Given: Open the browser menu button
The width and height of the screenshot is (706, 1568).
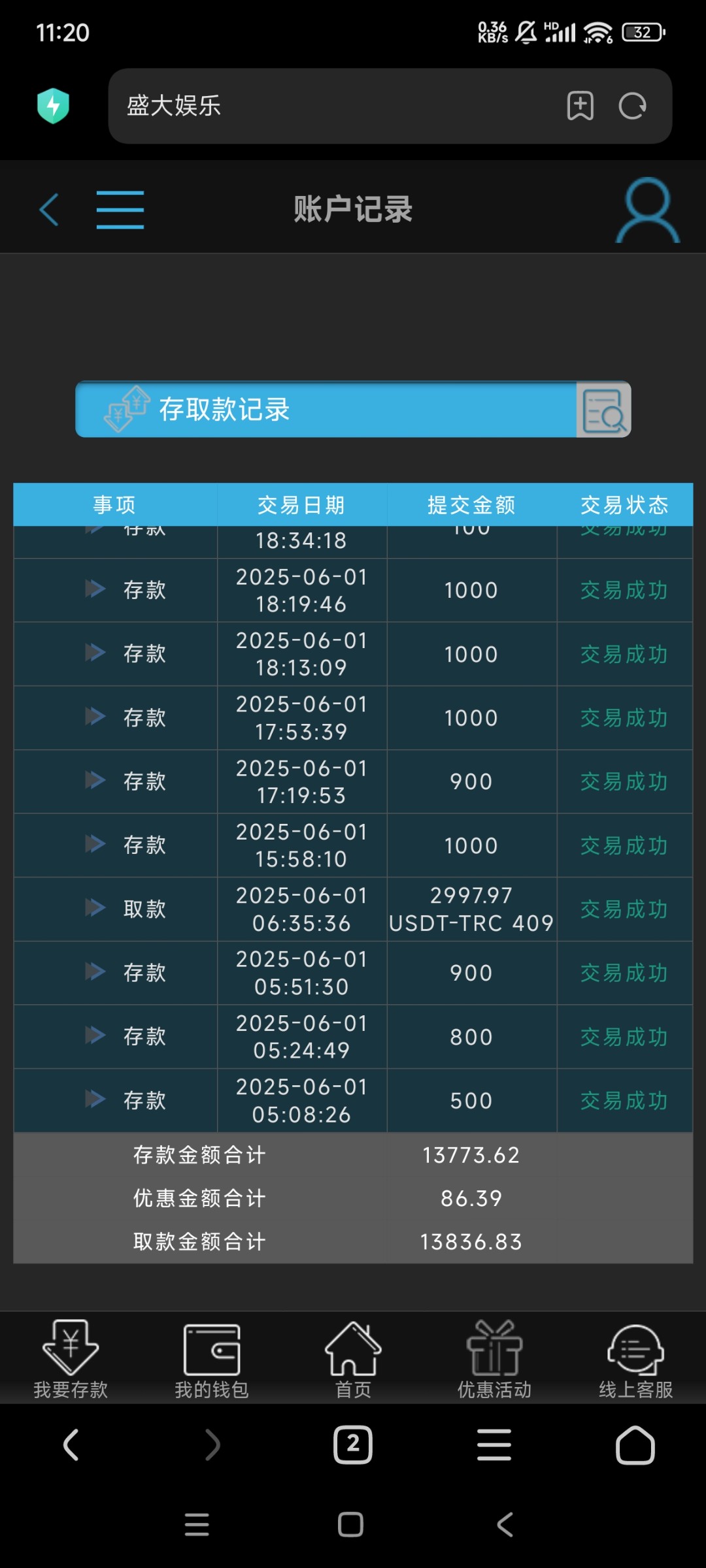Looking at the screenshot, I should pyautogui.click(x=494, y=1445).
